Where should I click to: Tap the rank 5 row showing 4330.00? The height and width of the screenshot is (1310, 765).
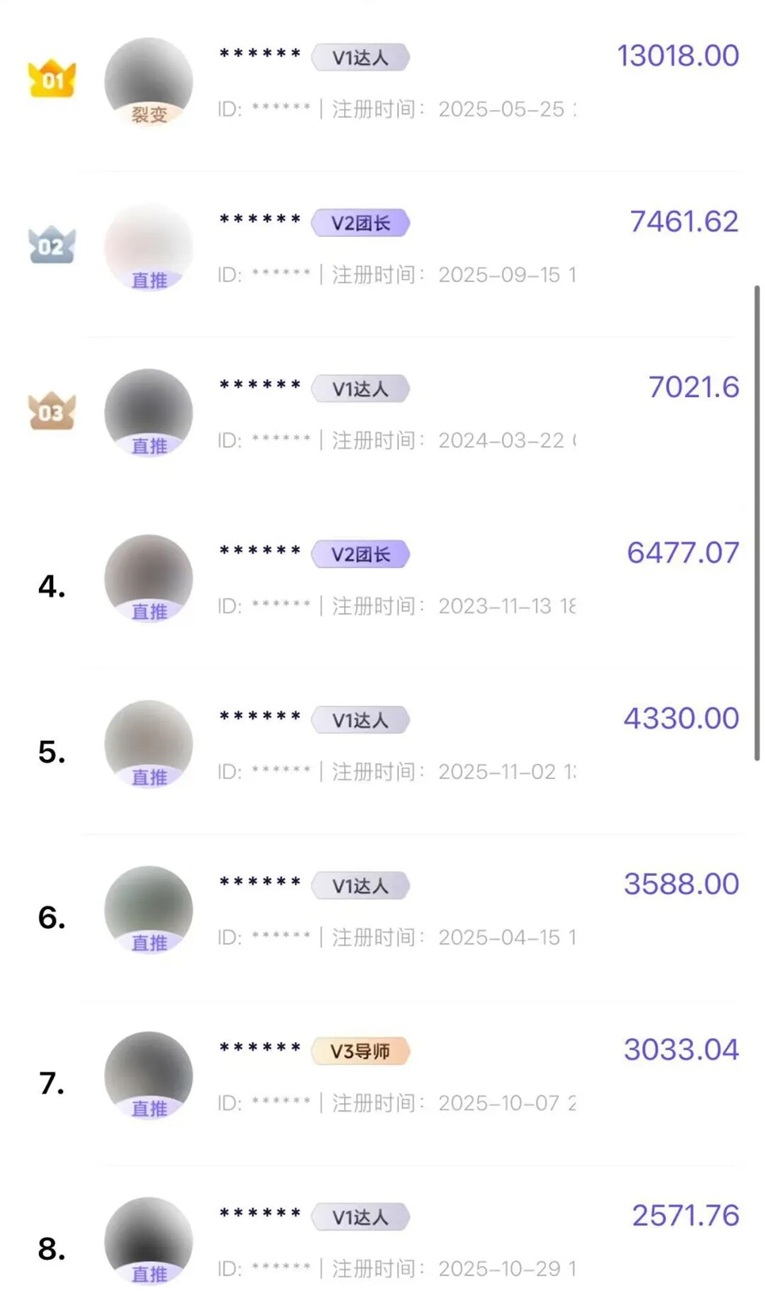[400, 745]
